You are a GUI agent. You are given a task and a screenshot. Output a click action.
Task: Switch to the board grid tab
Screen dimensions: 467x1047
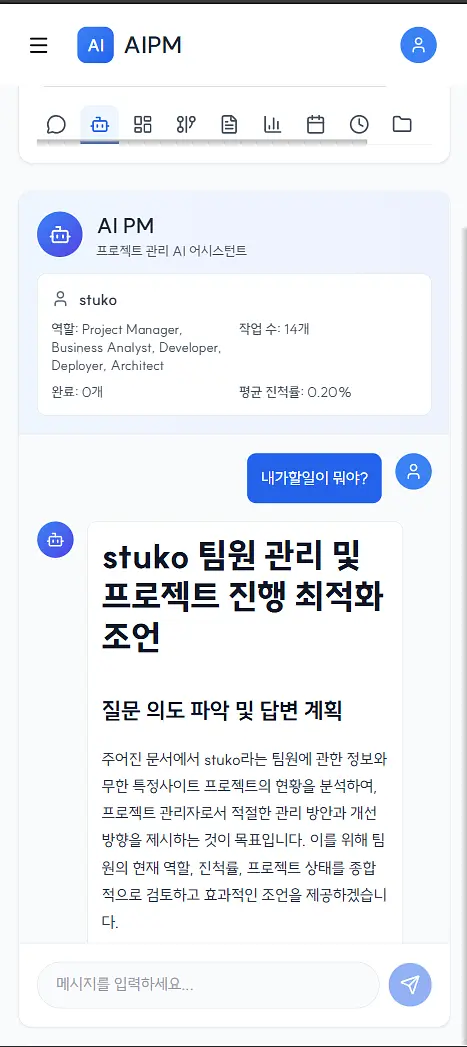click(x=142, y=124)
